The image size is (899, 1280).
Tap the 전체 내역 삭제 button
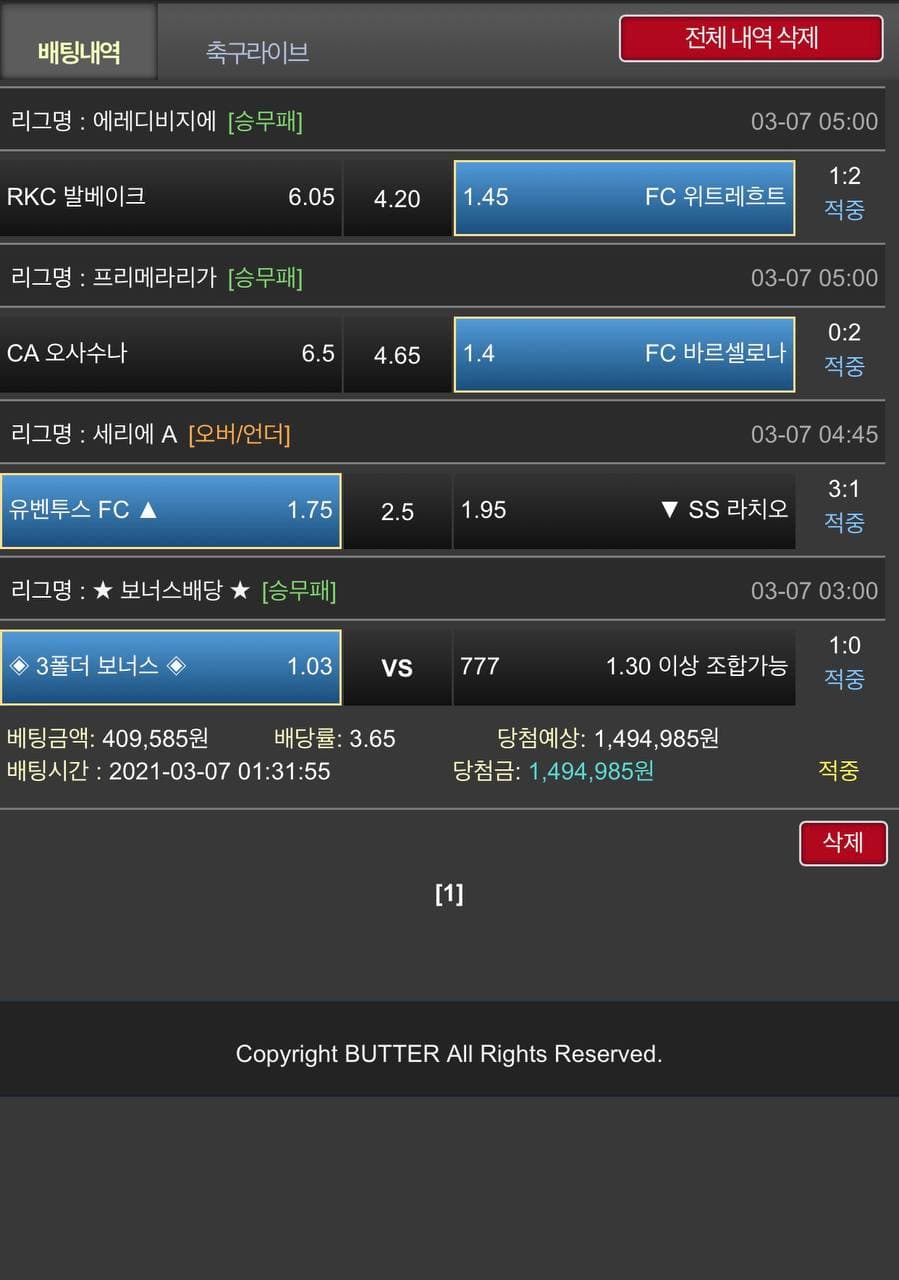751,39
